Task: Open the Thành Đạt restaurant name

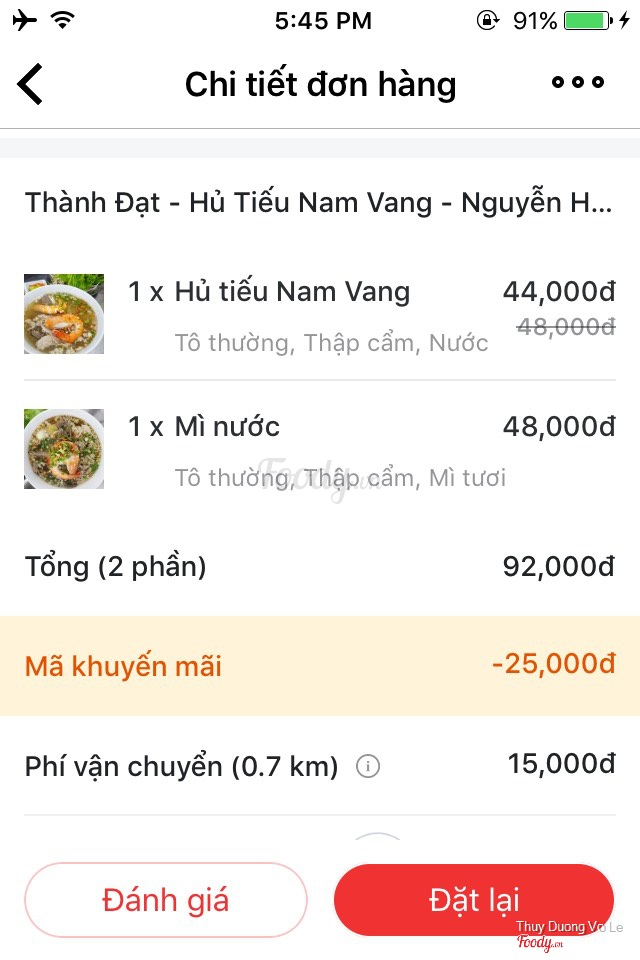Action: tap(318, 202)
